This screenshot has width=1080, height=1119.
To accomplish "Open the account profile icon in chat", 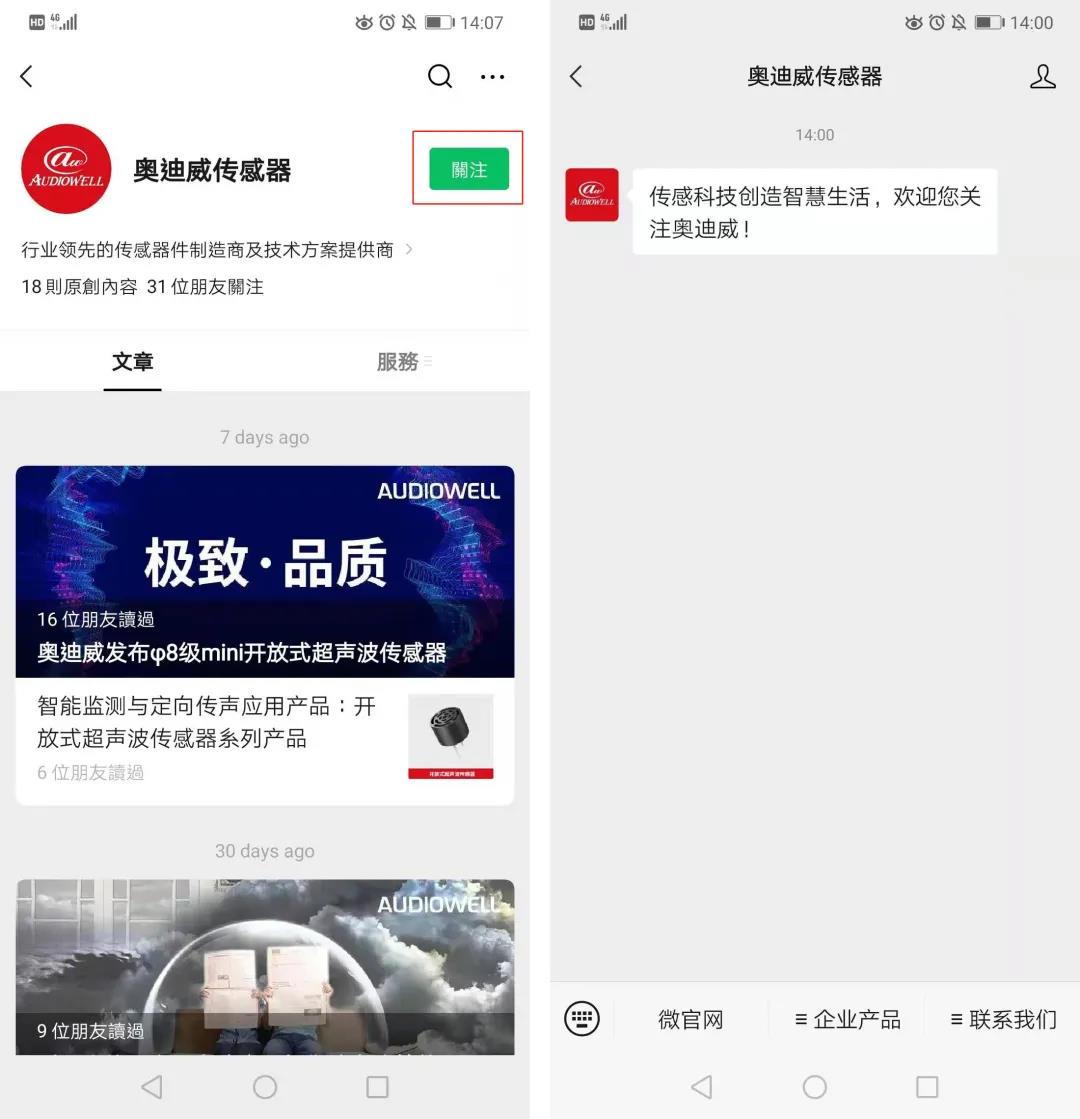I will pos(1042,76).
